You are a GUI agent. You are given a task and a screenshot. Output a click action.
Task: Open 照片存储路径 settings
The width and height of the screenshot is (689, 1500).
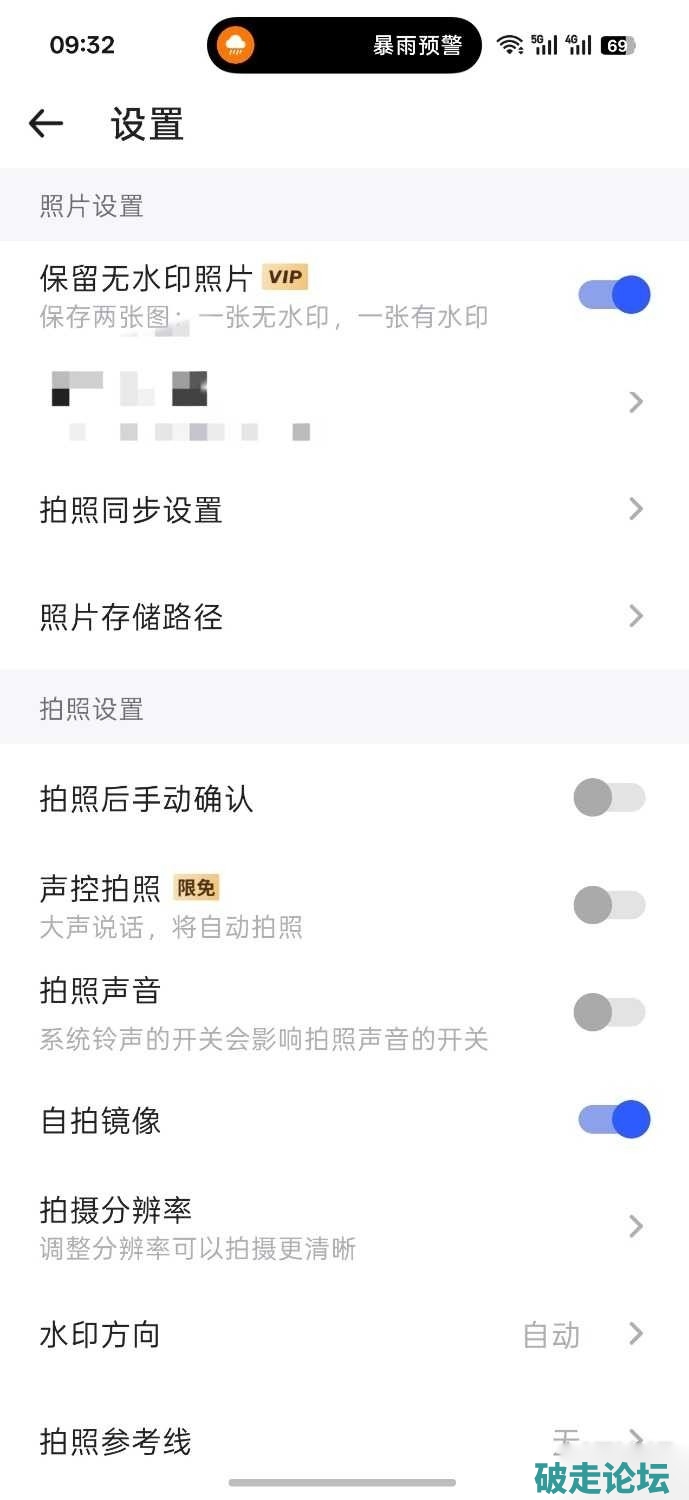click(344, 617)
